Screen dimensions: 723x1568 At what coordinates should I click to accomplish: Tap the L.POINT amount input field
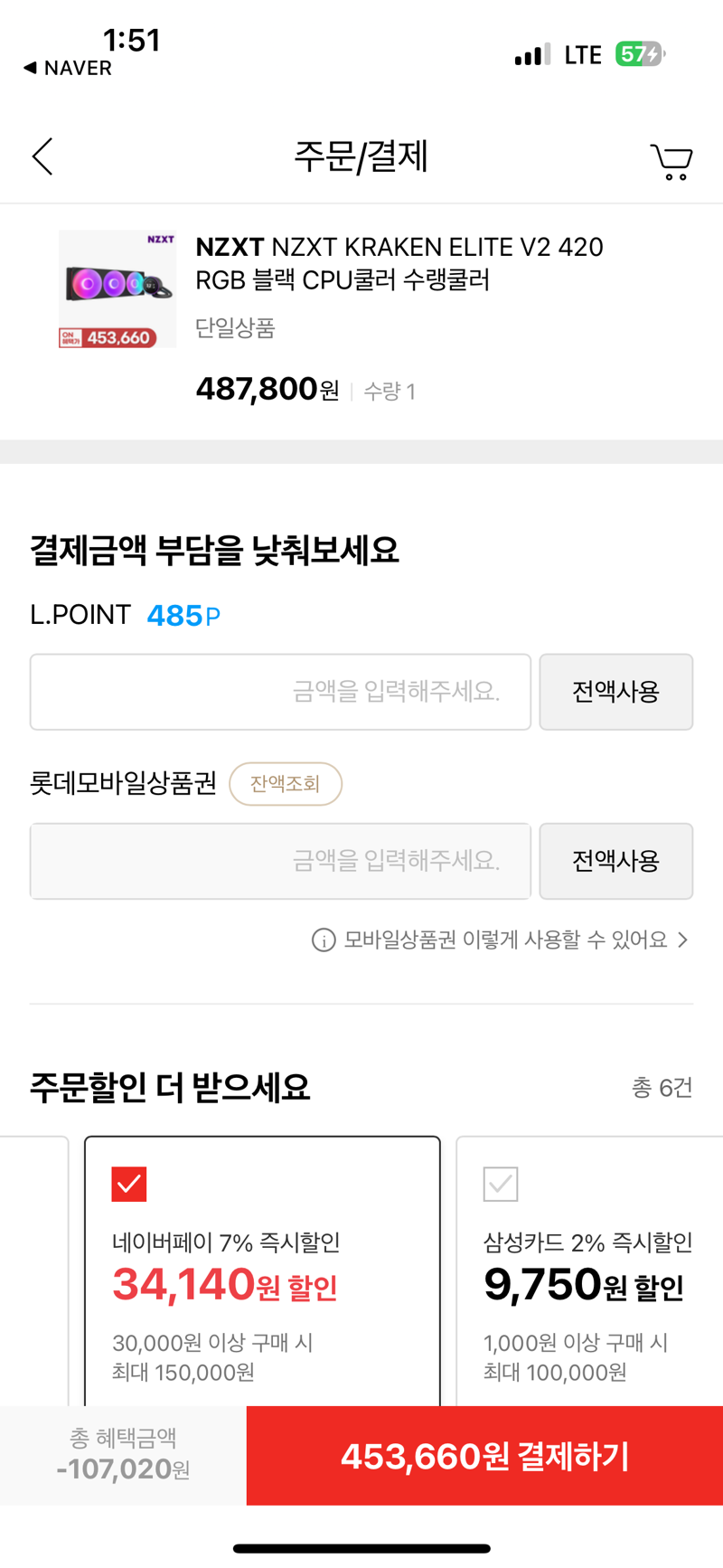coord(280,692)
